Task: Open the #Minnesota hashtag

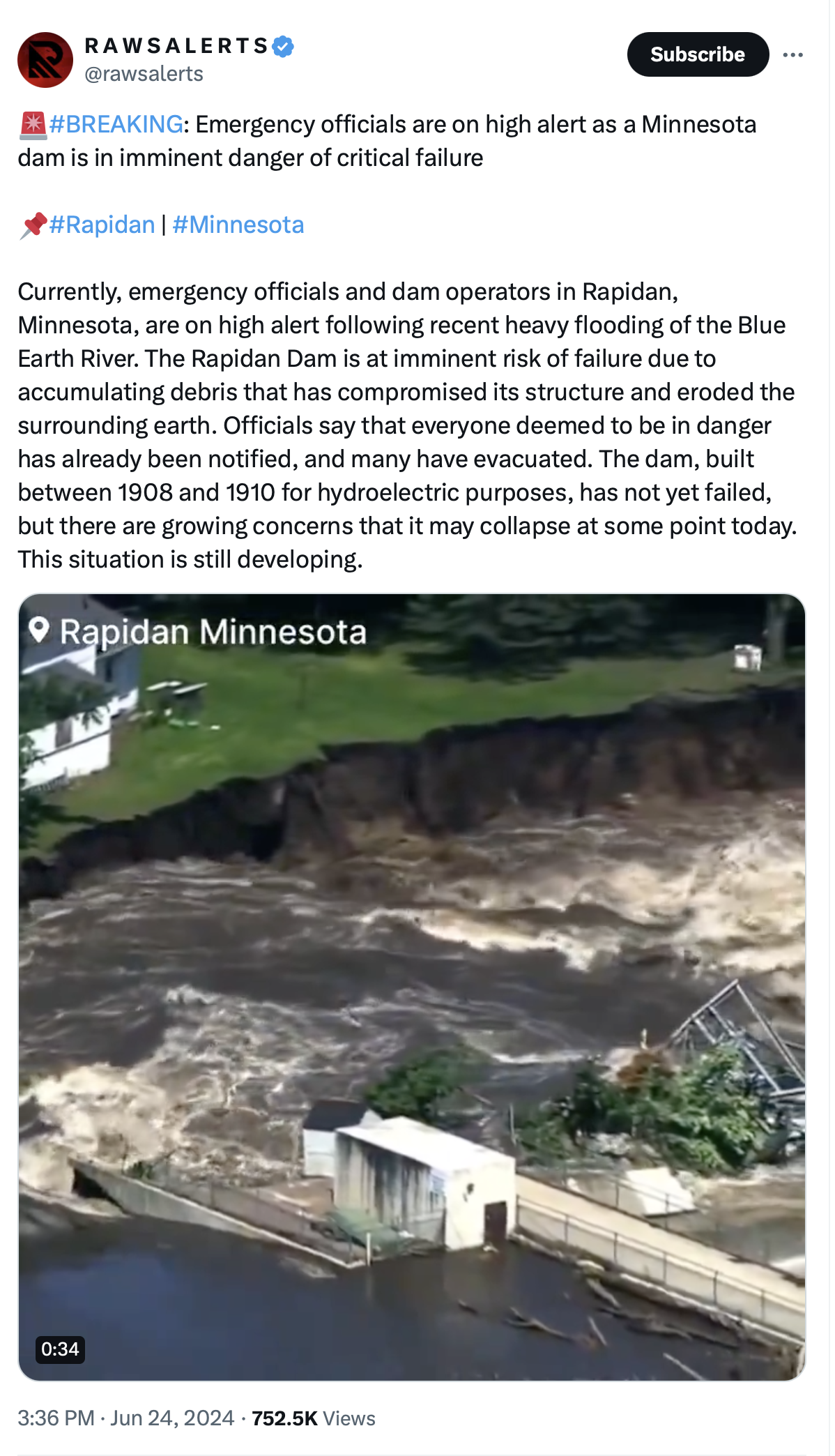Action: [x=238, y=225]
